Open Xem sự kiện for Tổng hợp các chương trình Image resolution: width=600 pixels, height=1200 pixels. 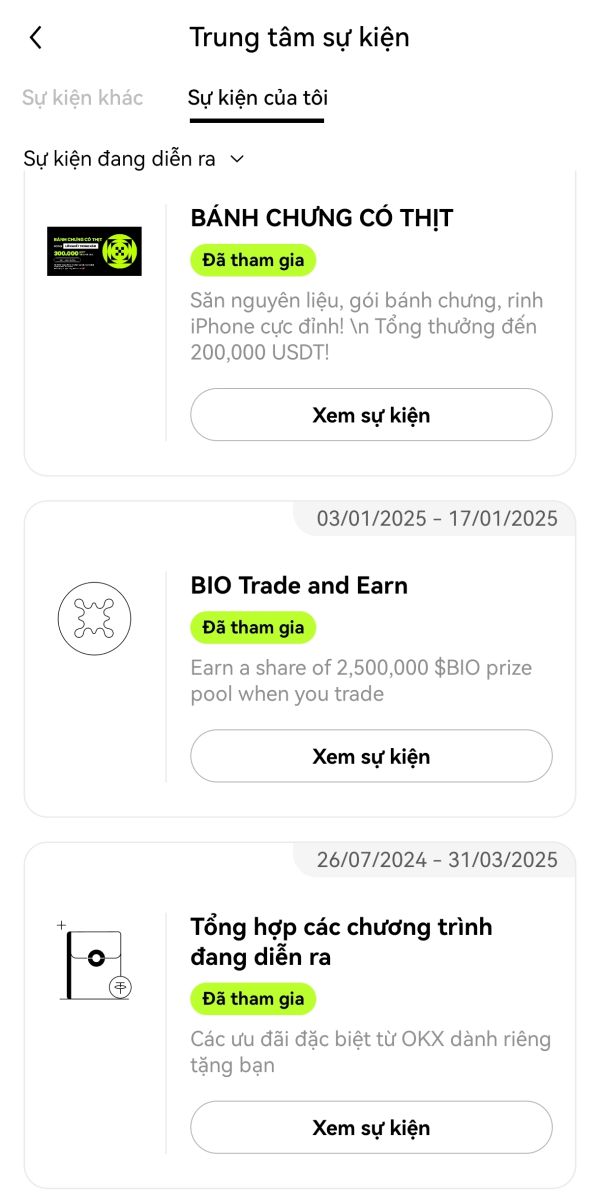371,1127
